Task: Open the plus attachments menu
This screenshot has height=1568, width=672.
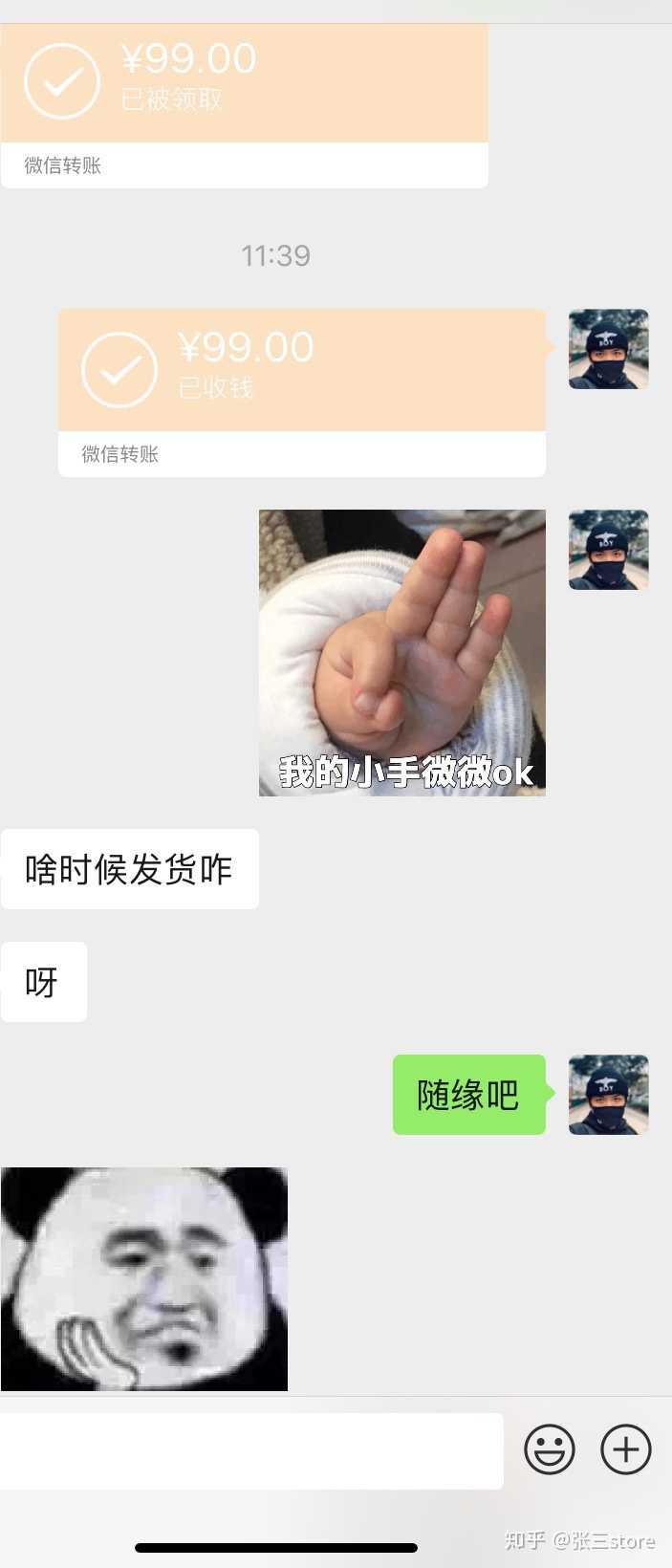Action: click(626, 1449)
